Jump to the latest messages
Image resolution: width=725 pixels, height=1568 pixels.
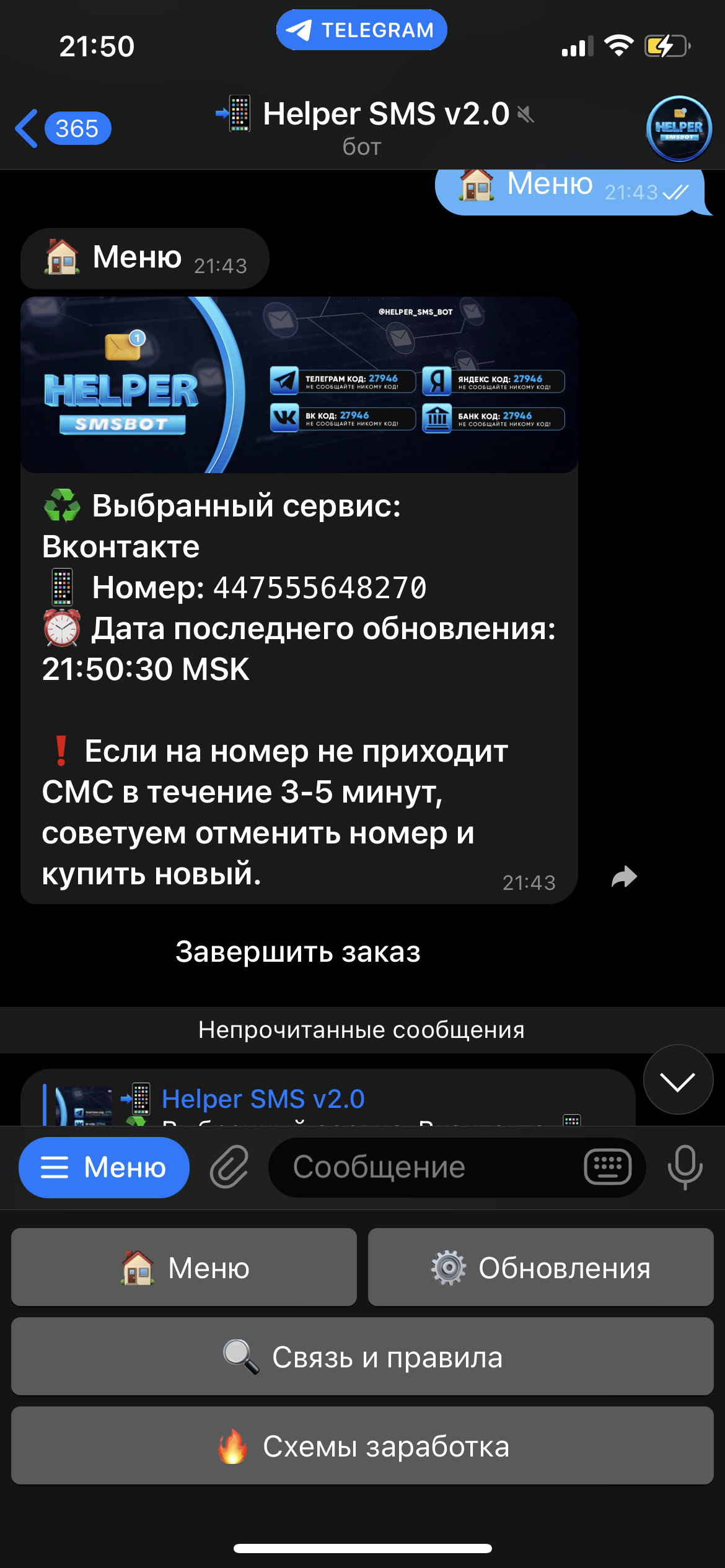(678, 1081)
